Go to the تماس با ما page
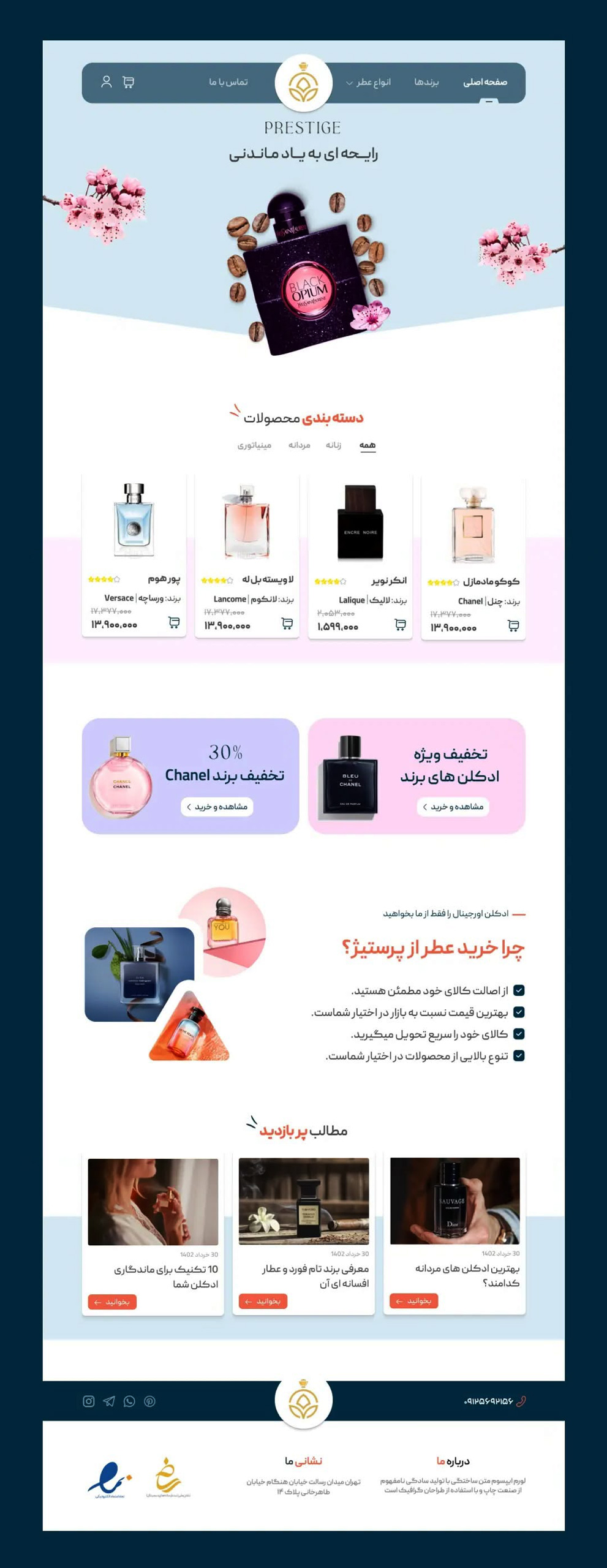 (x=228, y=82)
